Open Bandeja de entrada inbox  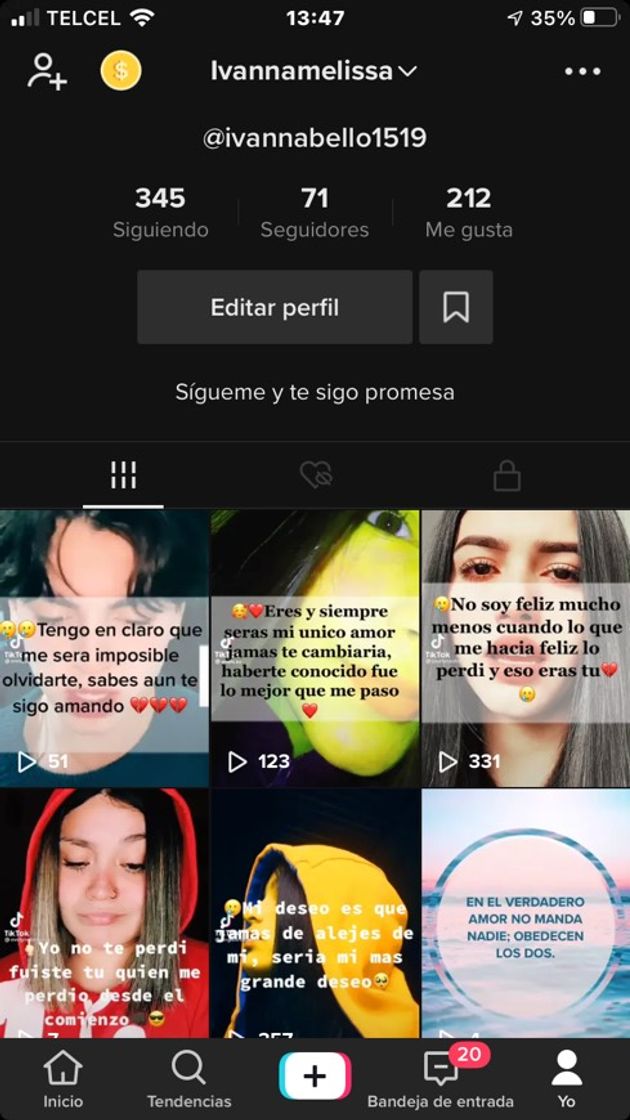point(441,1078)
